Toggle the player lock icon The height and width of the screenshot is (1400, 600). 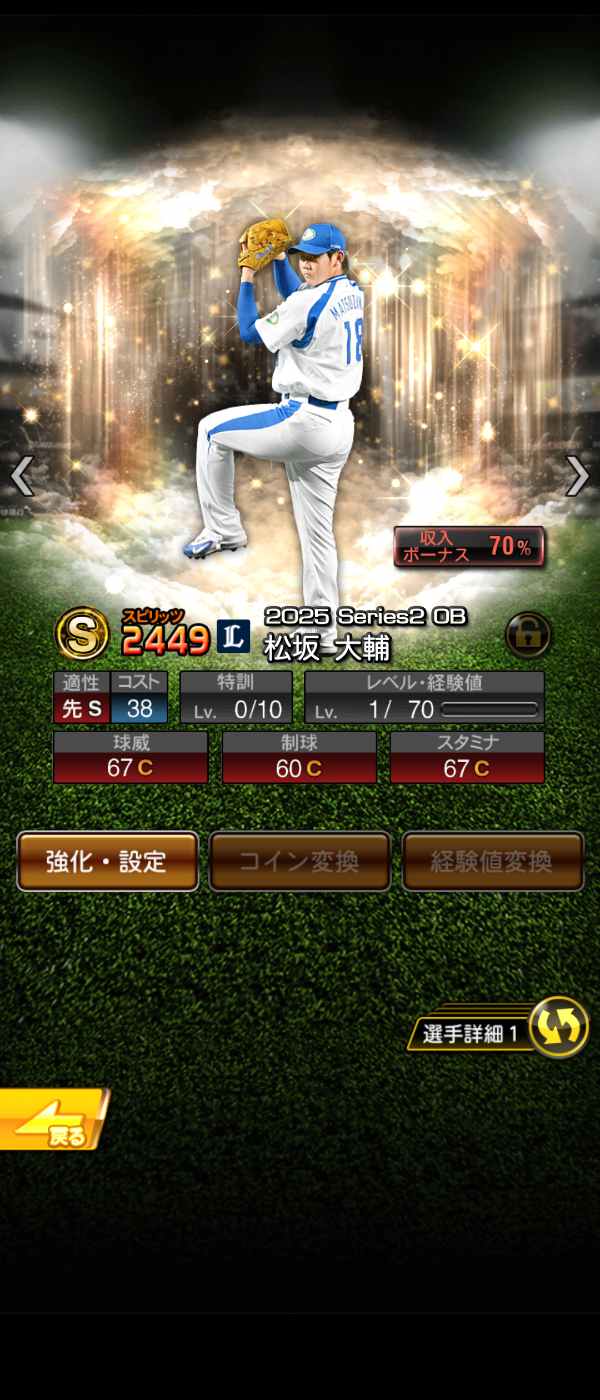click(528, 635)
